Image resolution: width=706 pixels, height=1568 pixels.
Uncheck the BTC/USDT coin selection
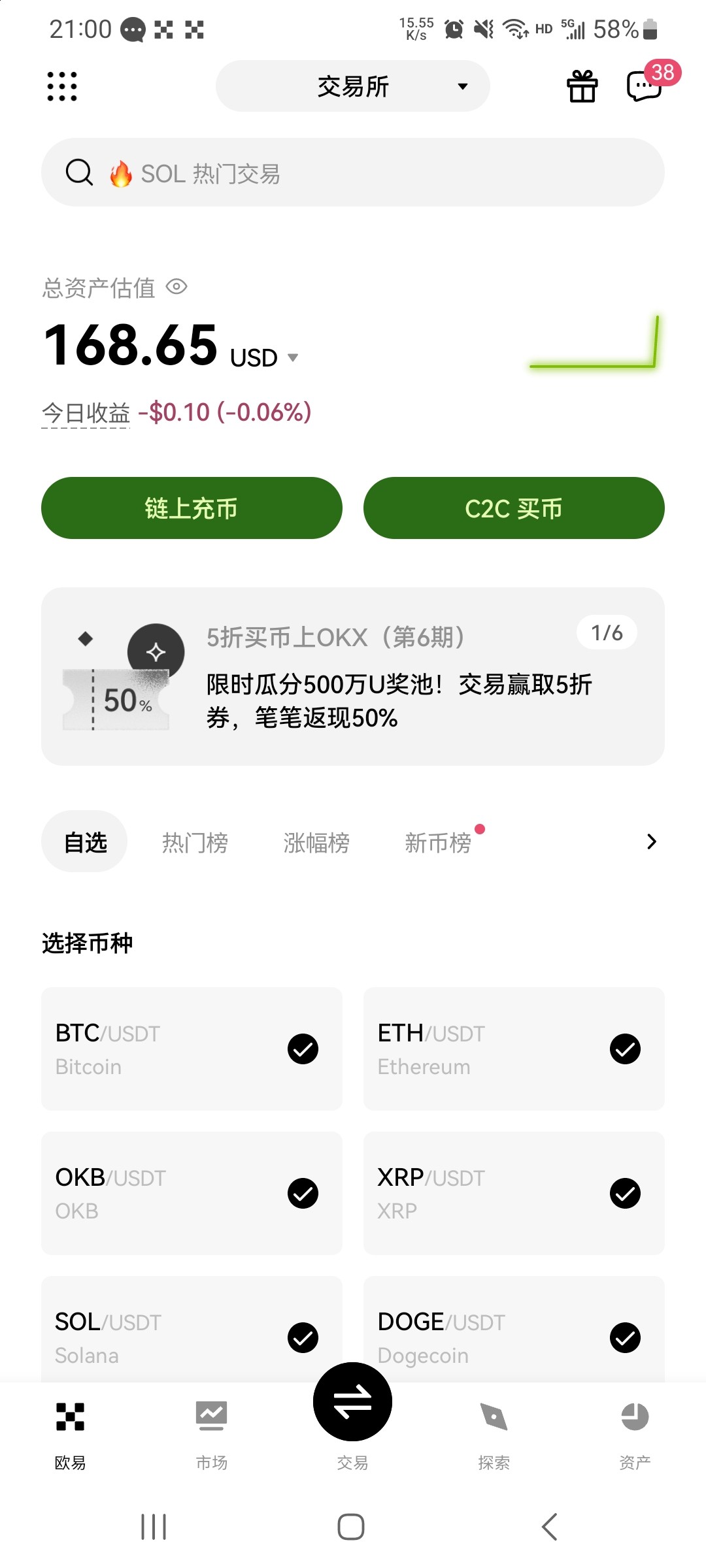pyautogui.click(x=303, y=1049)
